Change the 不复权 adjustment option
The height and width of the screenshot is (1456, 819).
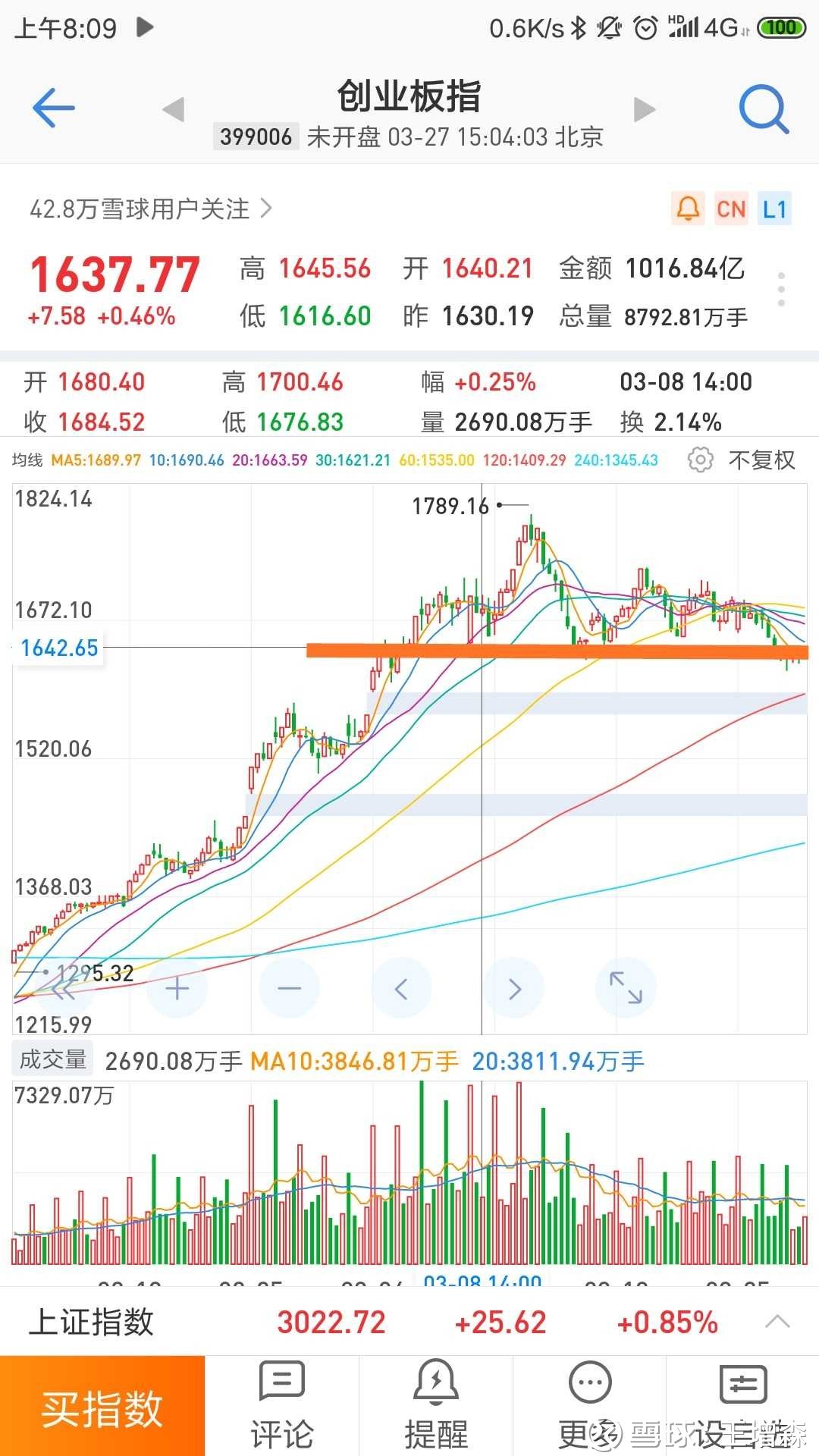click(x=761, y=460)
